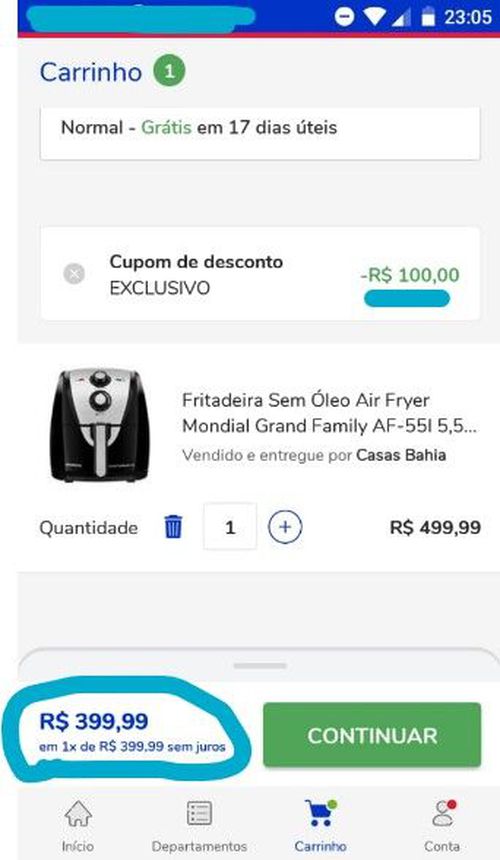This screenshot has width=500, height=860.
Task: Open the Carrinho tab
Action: (x=320, y=825)
